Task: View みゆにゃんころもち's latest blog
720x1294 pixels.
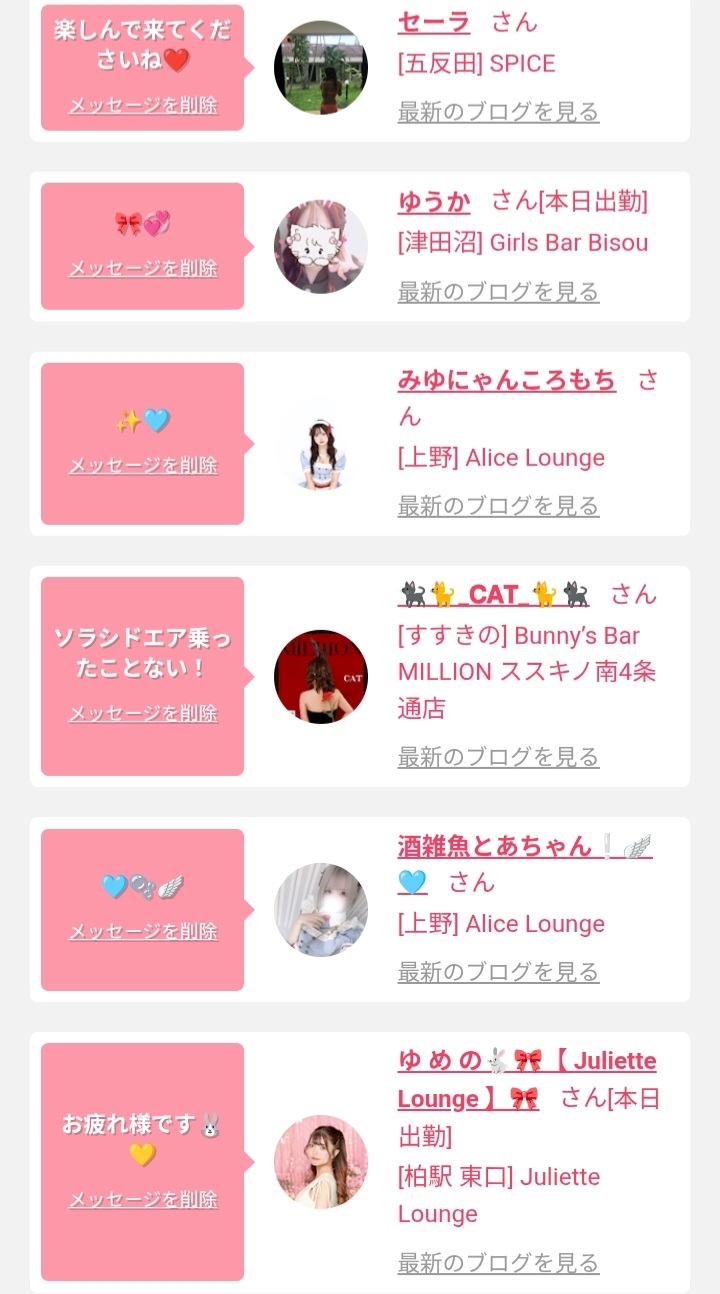Action: pos(498,506)
